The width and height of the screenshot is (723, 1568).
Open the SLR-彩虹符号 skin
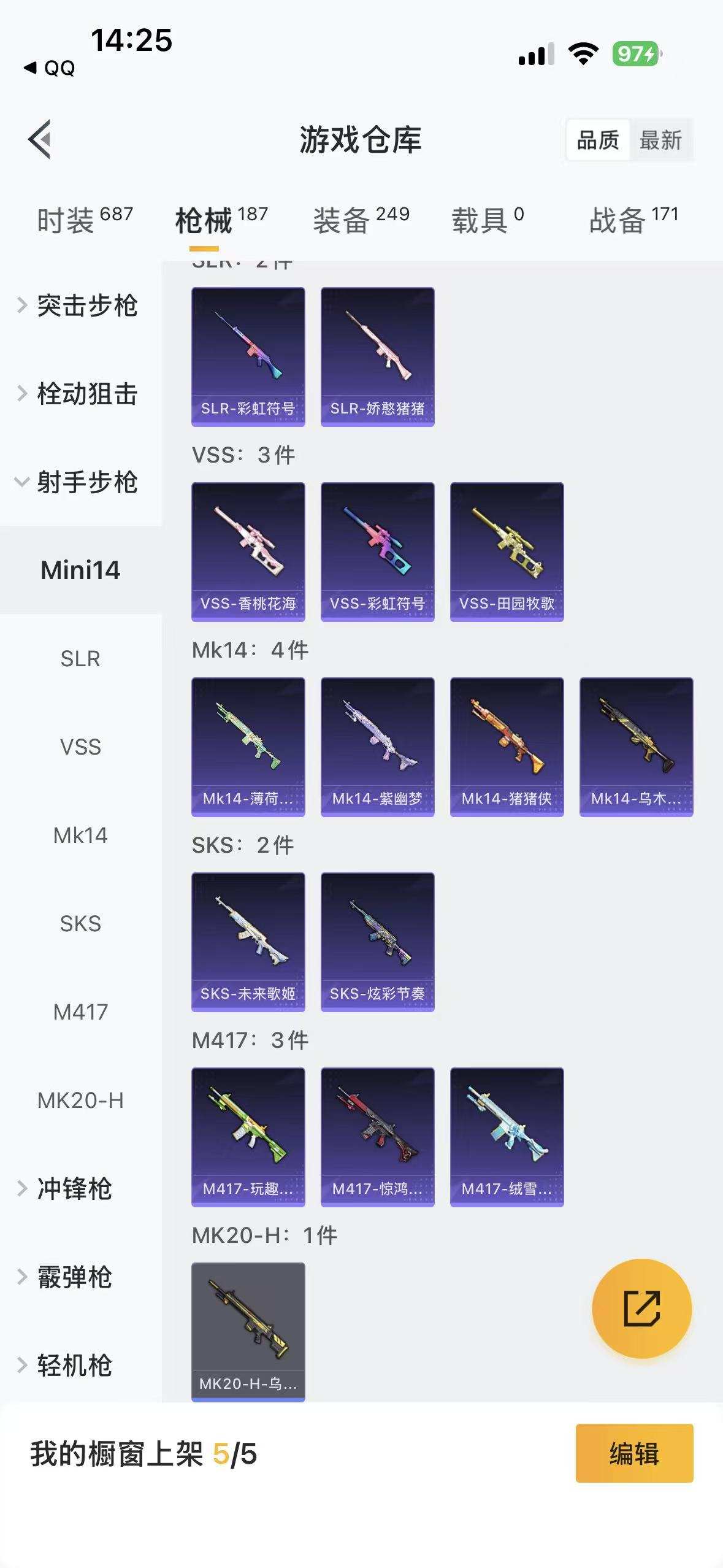coord(248,356)
